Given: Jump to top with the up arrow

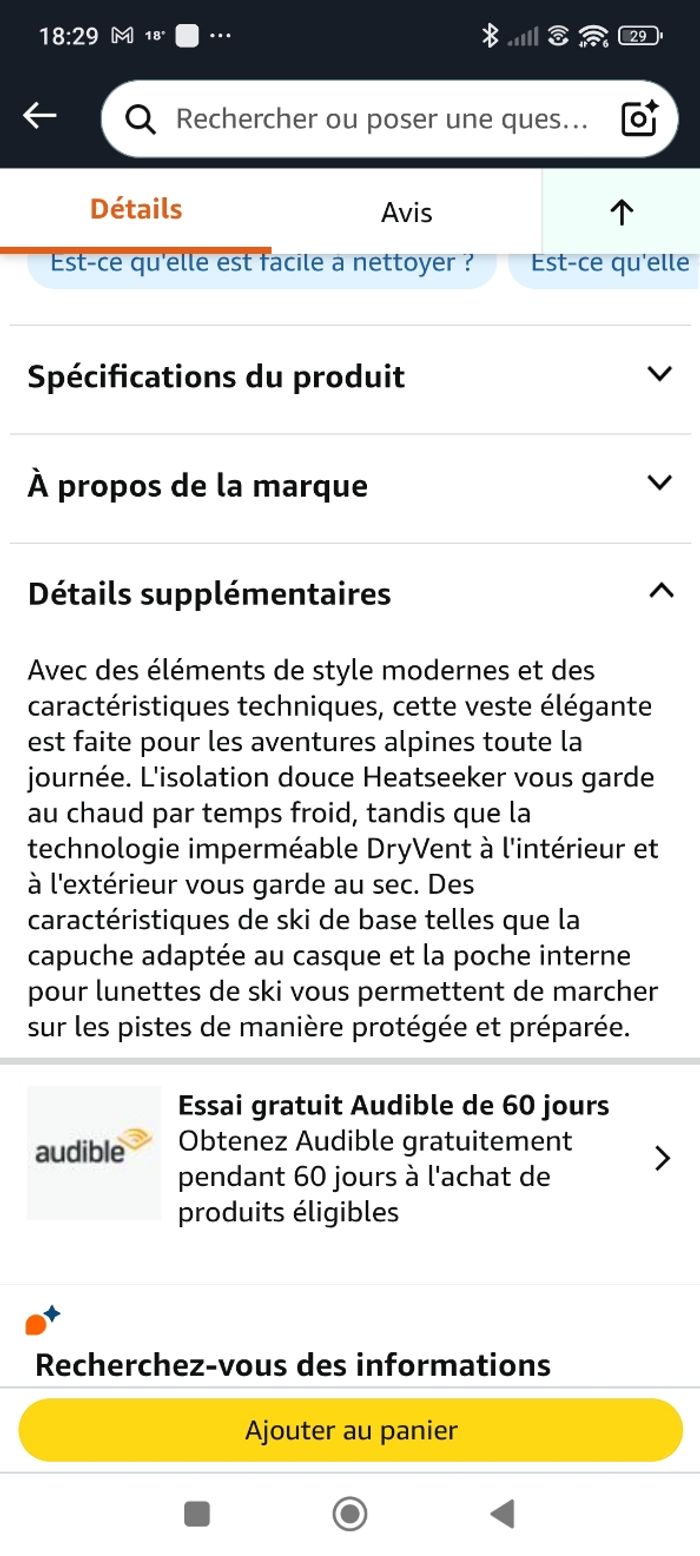Looking at the screenshot, I should coord(621,212).
